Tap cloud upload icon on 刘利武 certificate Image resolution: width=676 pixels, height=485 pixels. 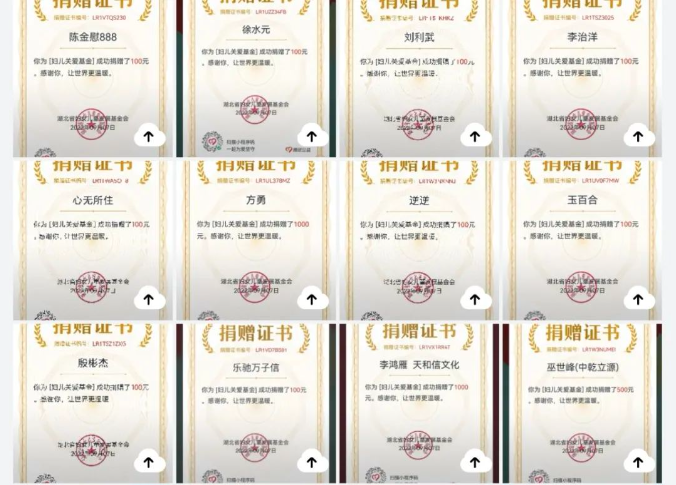[475, 136]
